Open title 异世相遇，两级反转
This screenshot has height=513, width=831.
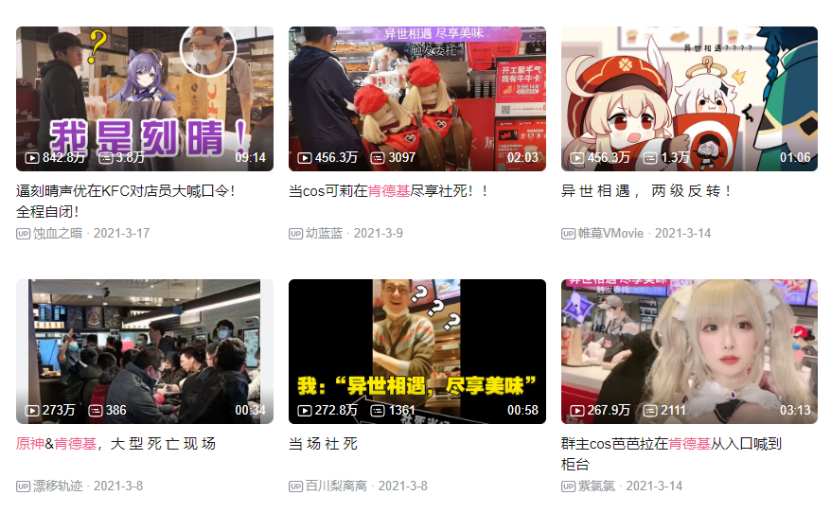(x=646, y=190)
